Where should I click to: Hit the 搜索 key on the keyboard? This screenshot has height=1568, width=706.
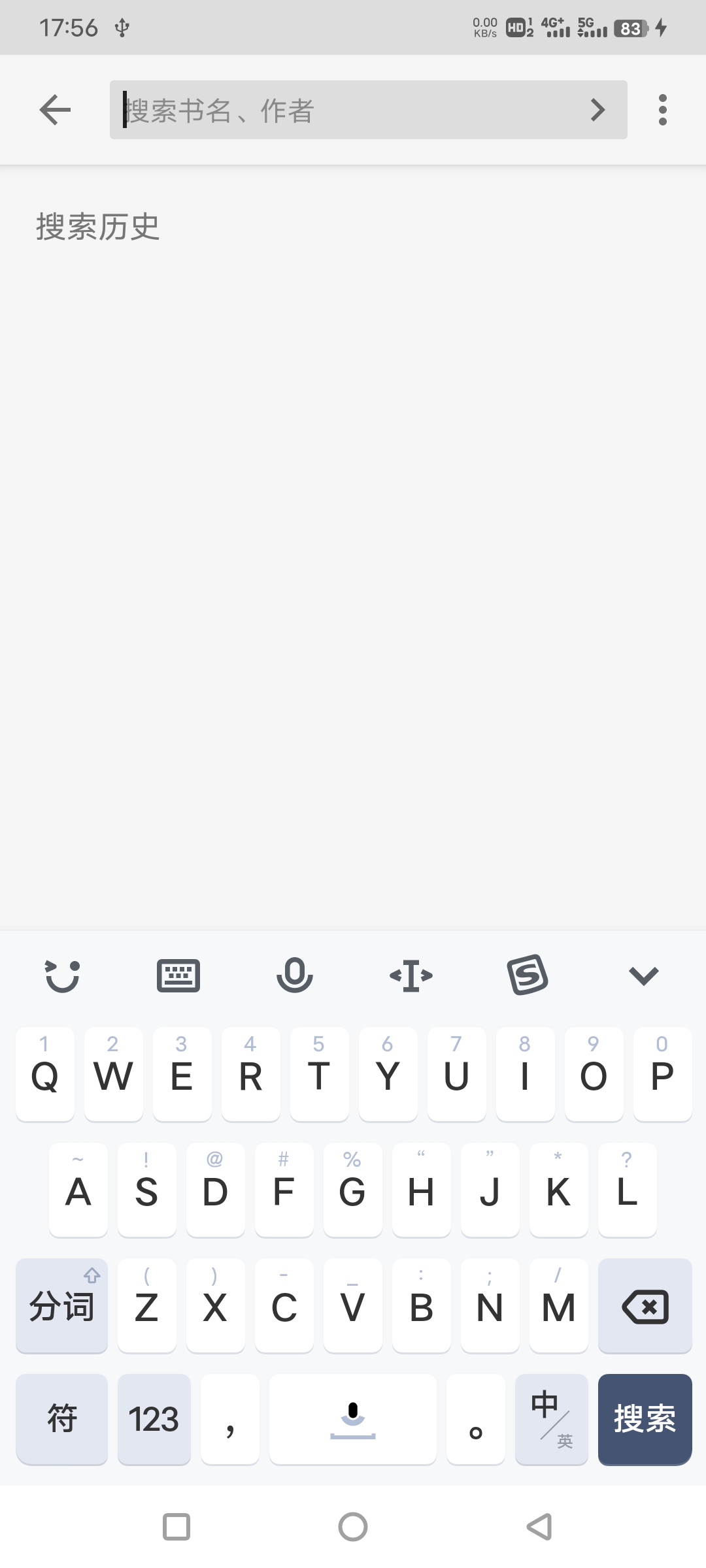[645, 1420]
